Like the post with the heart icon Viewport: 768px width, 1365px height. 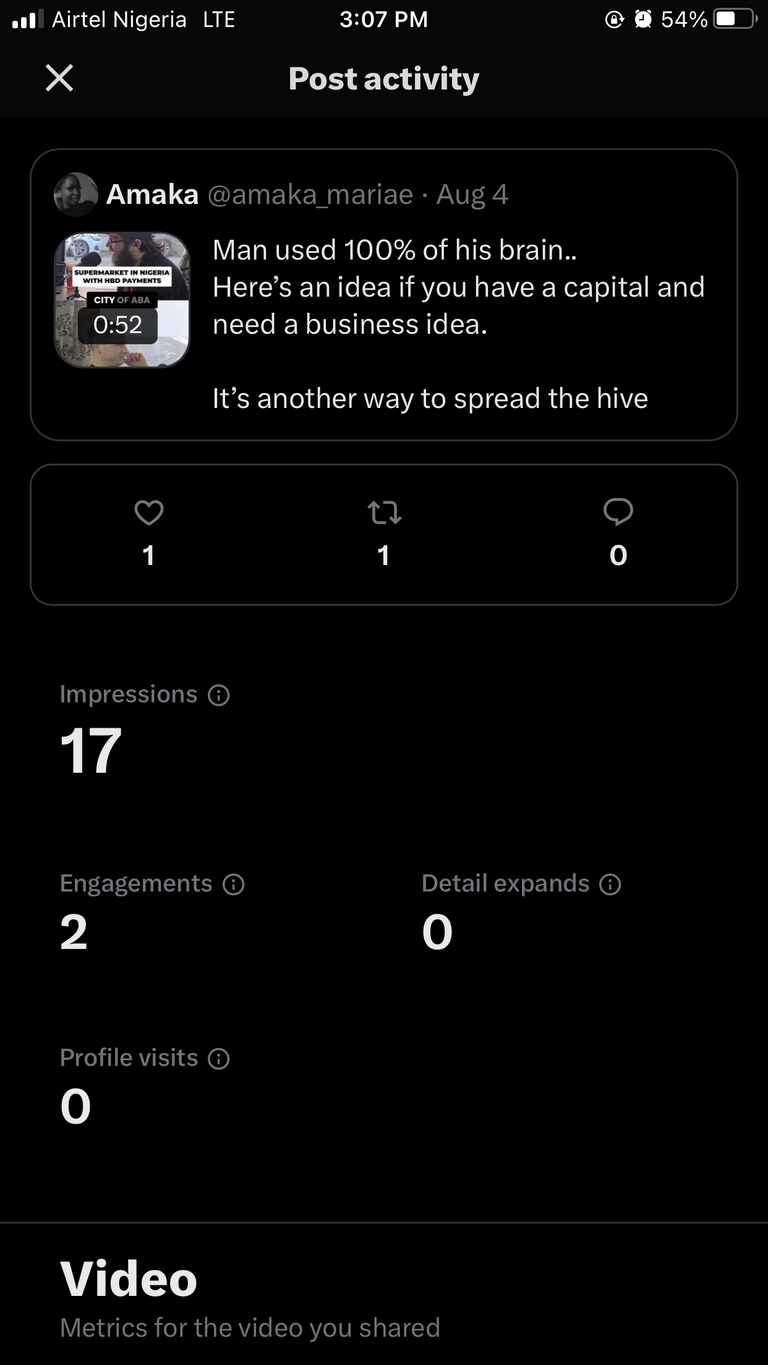coord(149,513)
